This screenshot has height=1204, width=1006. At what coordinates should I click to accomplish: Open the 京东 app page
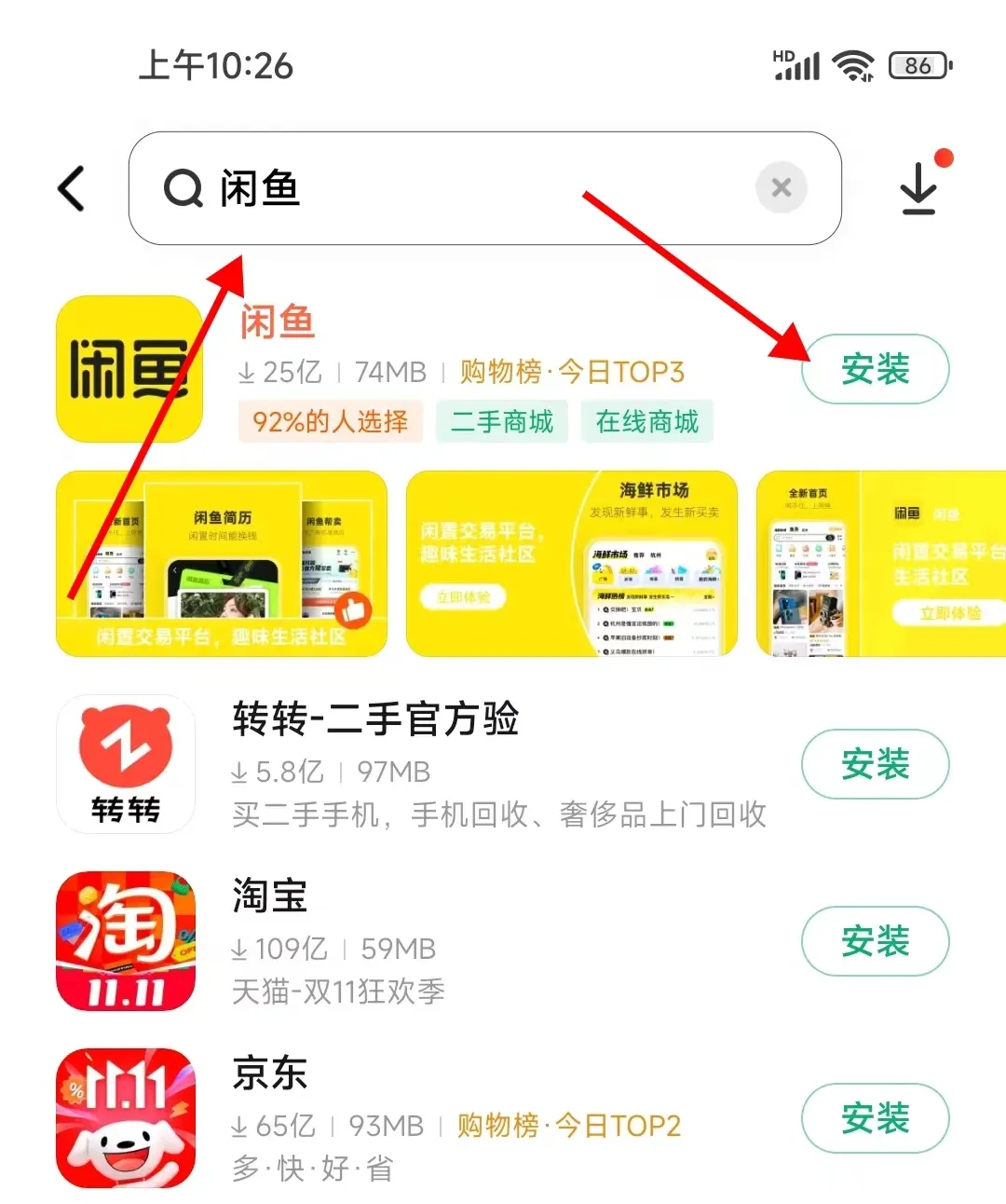(270, 1074)
